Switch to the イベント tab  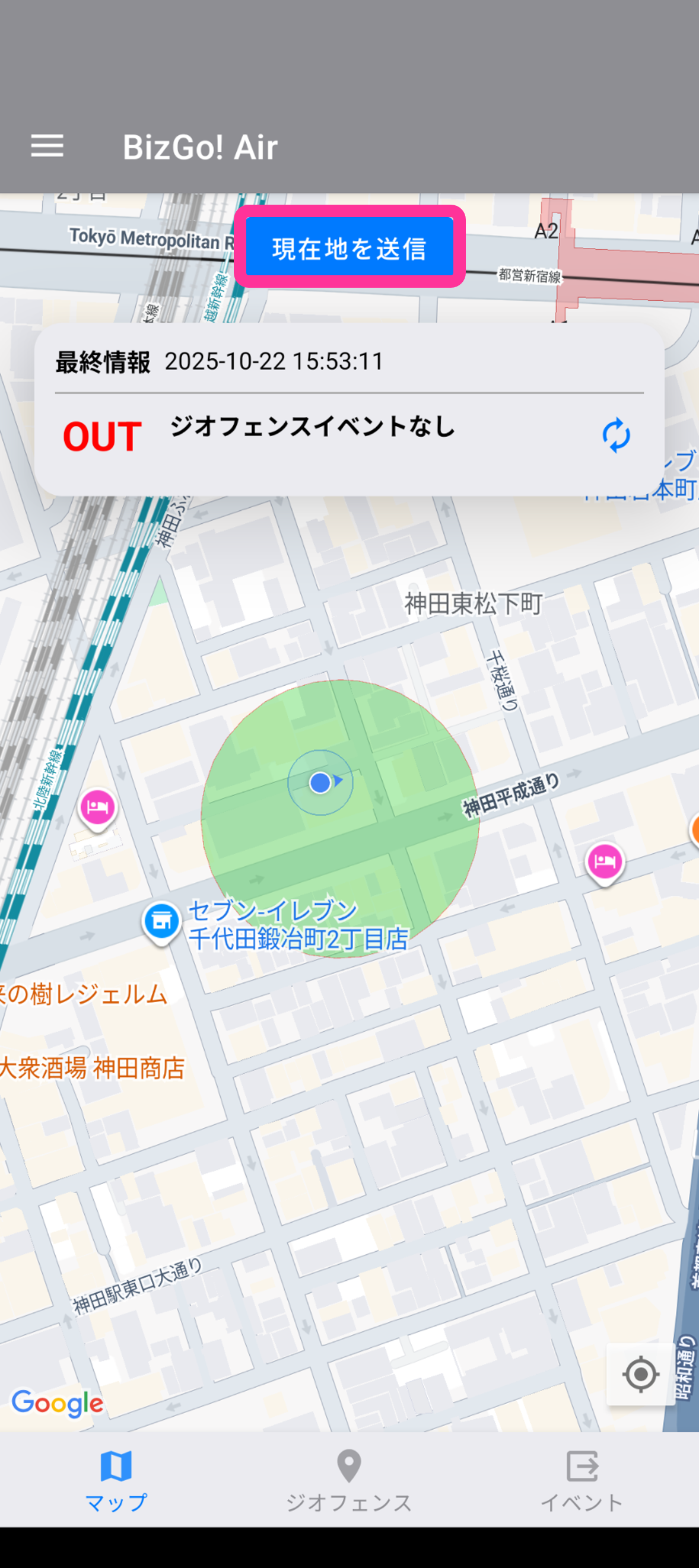[582, 1480]
